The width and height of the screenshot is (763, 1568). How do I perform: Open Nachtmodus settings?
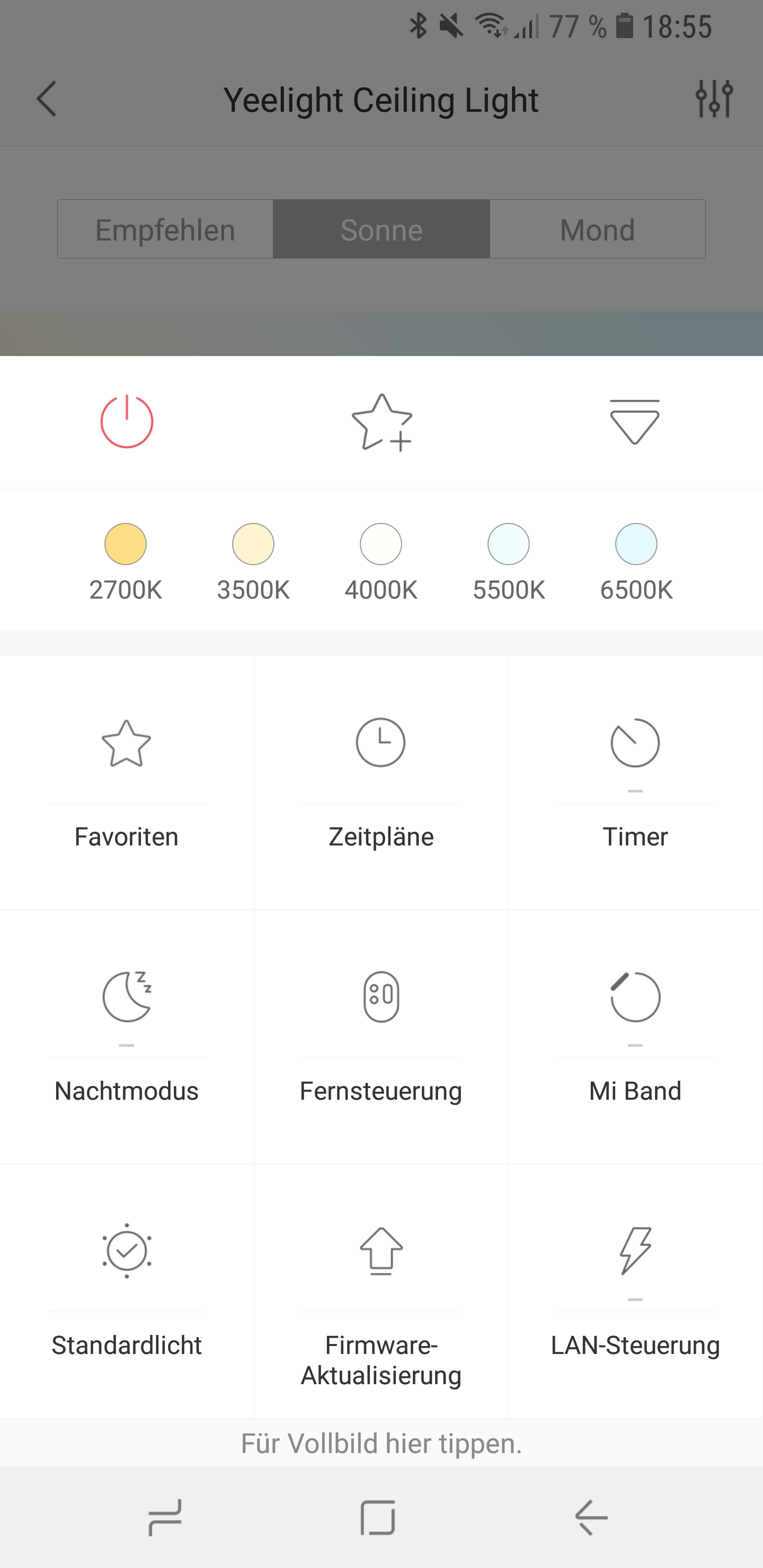[x=127, y=1037]
